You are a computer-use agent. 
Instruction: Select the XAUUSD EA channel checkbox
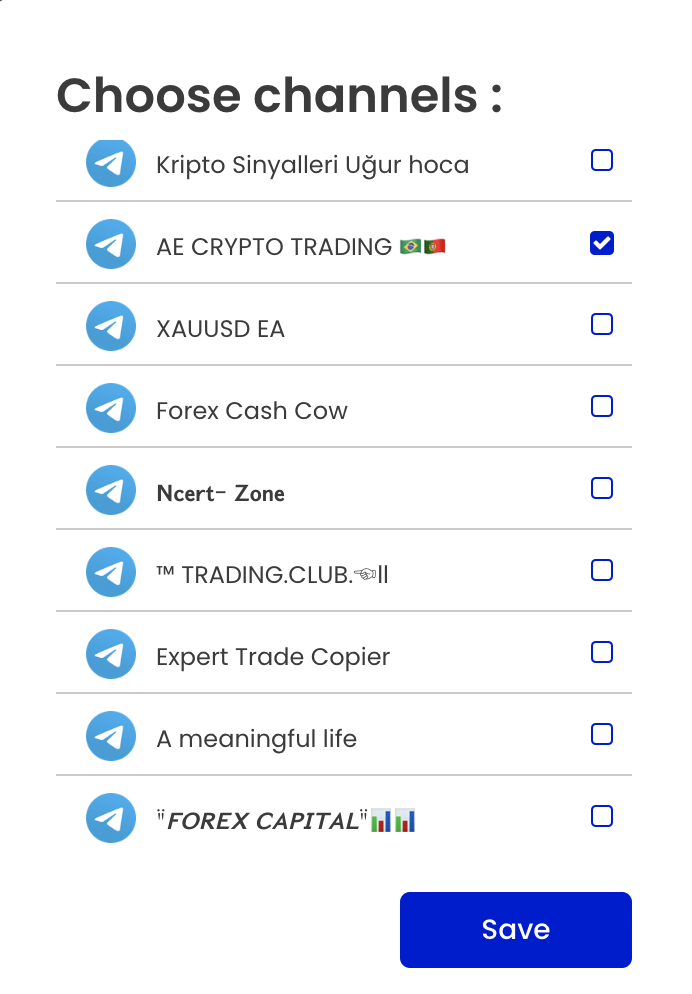[602, 325]
